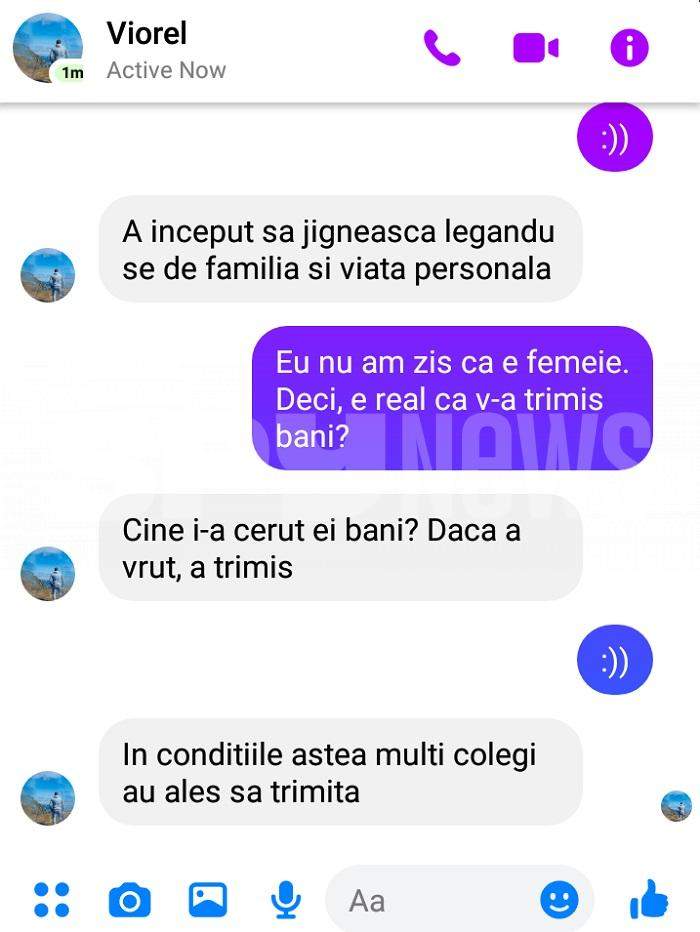Open the more options four-dot menu
This screenshot has height=932, width=700.
click(x=51, y=899)
